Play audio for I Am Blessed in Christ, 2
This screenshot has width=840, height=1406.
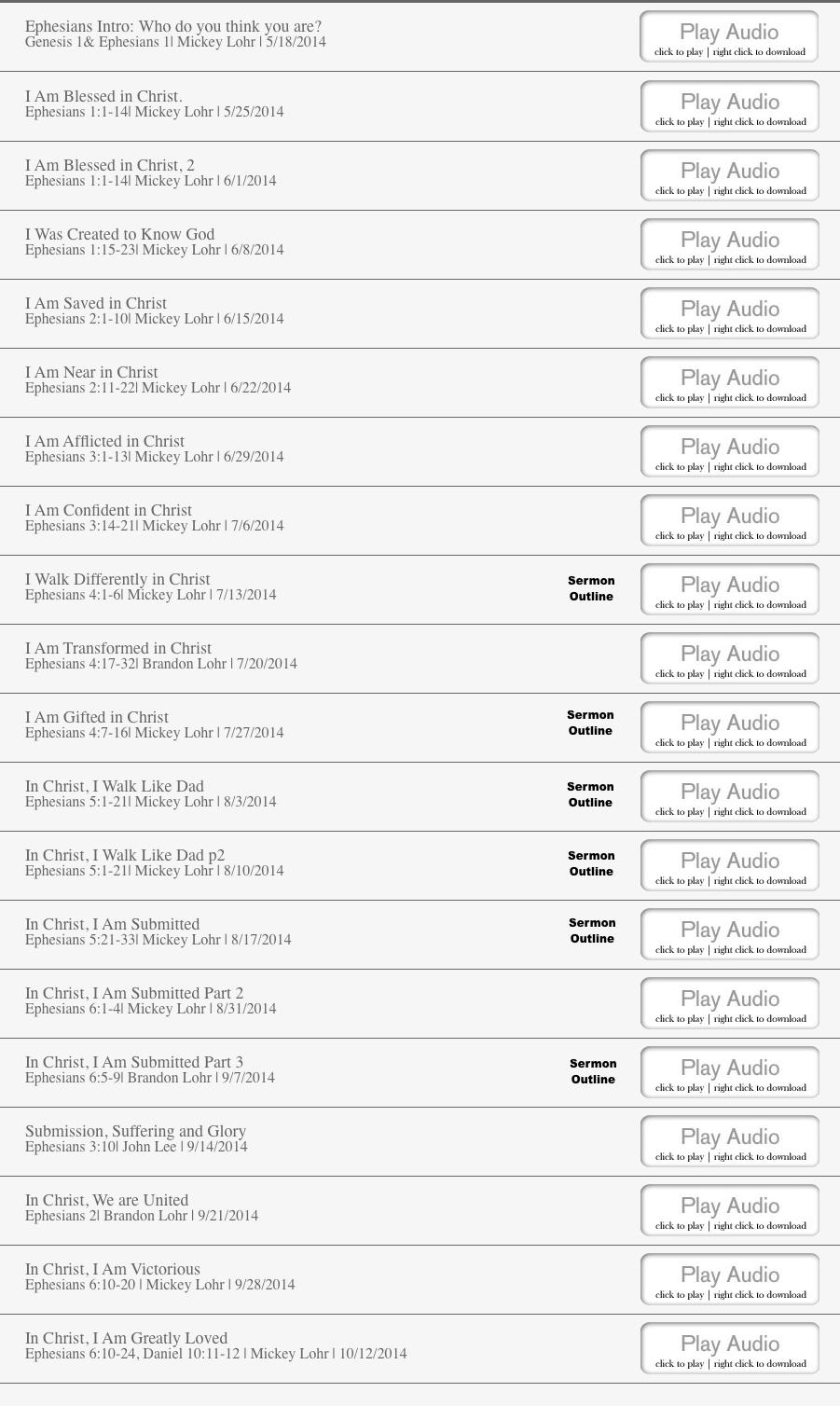pyautogui.click(x=729, y=175)
